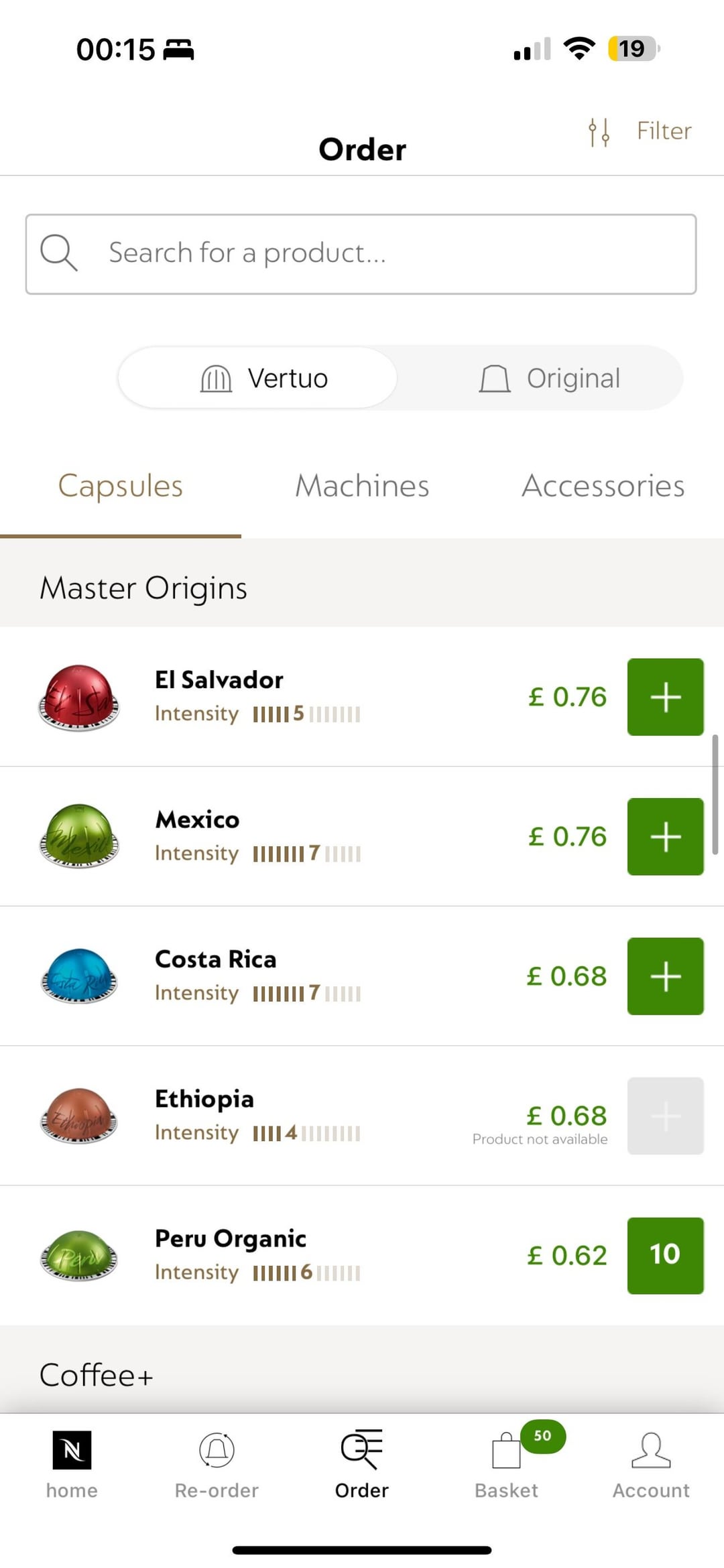This screenshot has height=1568, width=724.
Task: Add Costa Rica capsules to basket
Action: tap(665, 976)
